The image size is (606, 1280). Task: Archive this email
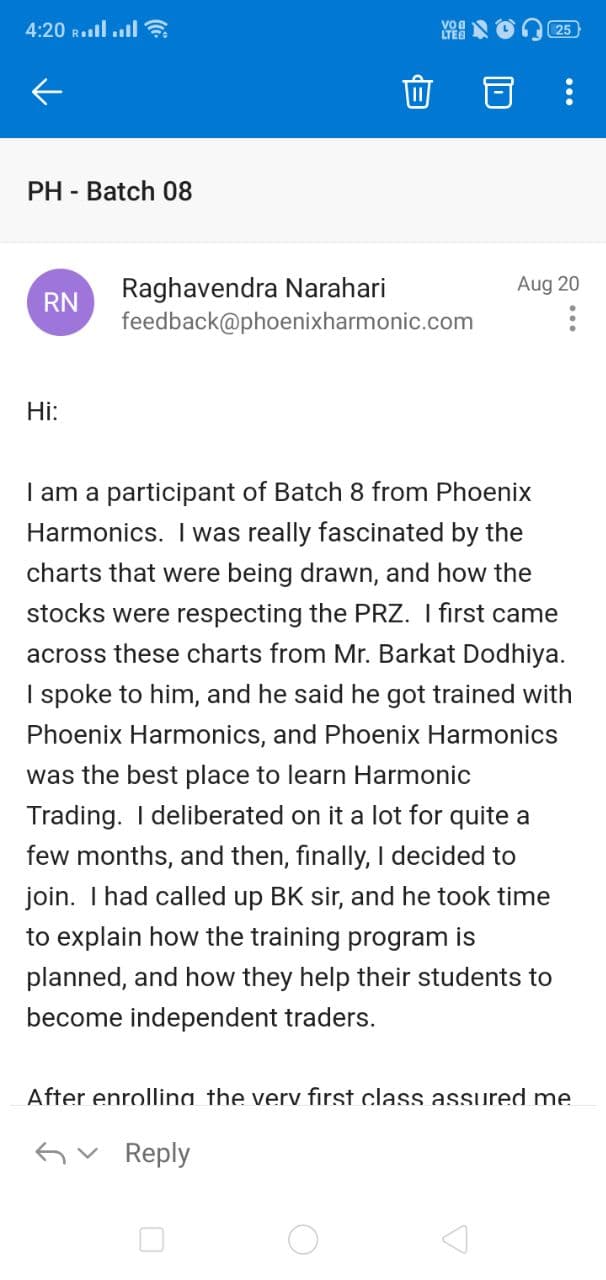pos(498,93)
